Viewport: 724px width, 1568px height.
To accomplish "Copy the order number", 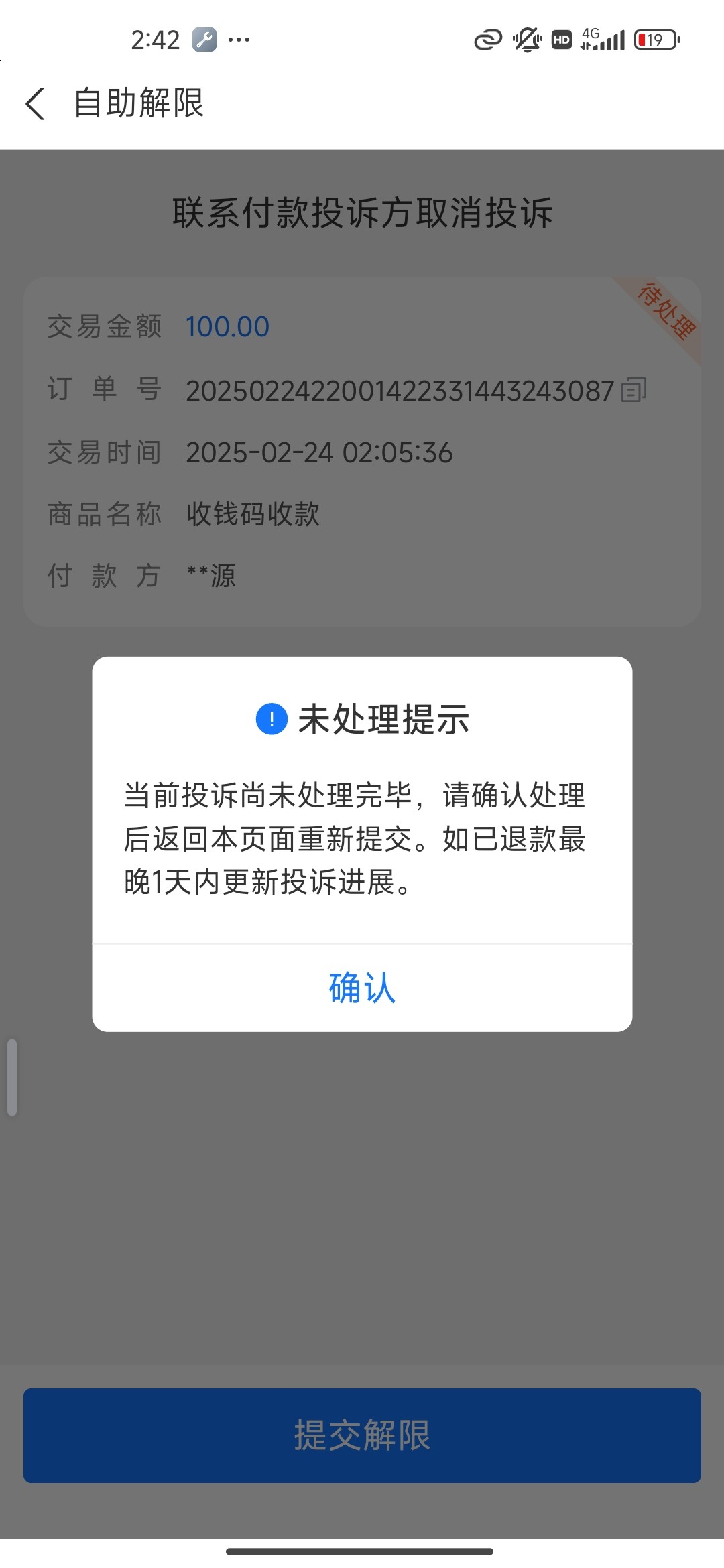I will coord(633,390).
